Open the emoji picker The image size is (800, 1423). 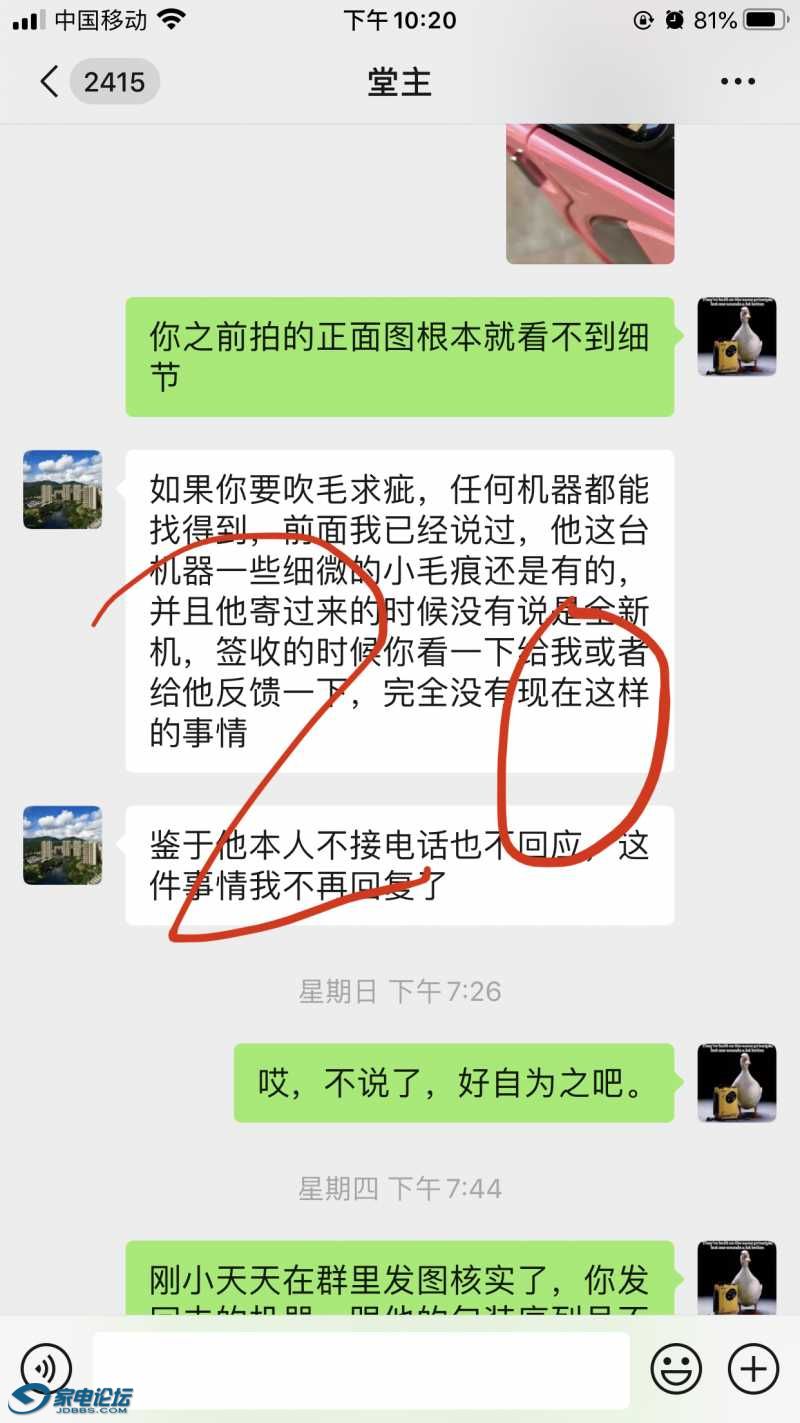pos(676,1368)
